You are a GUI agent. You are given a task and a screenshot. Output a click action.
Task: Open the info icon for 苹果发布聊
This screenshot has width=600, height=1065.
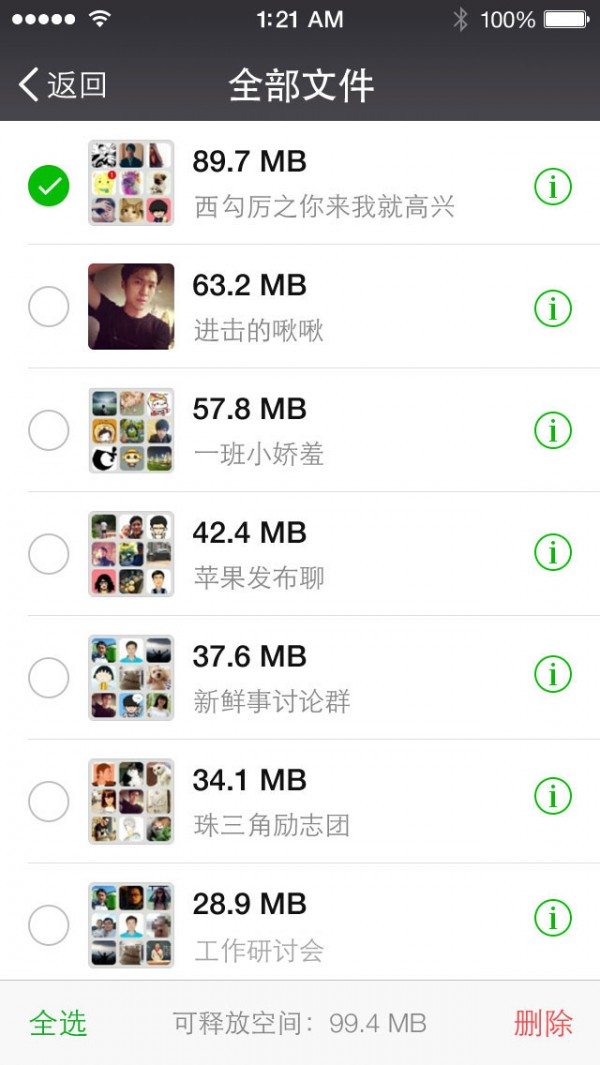(553, 552)
